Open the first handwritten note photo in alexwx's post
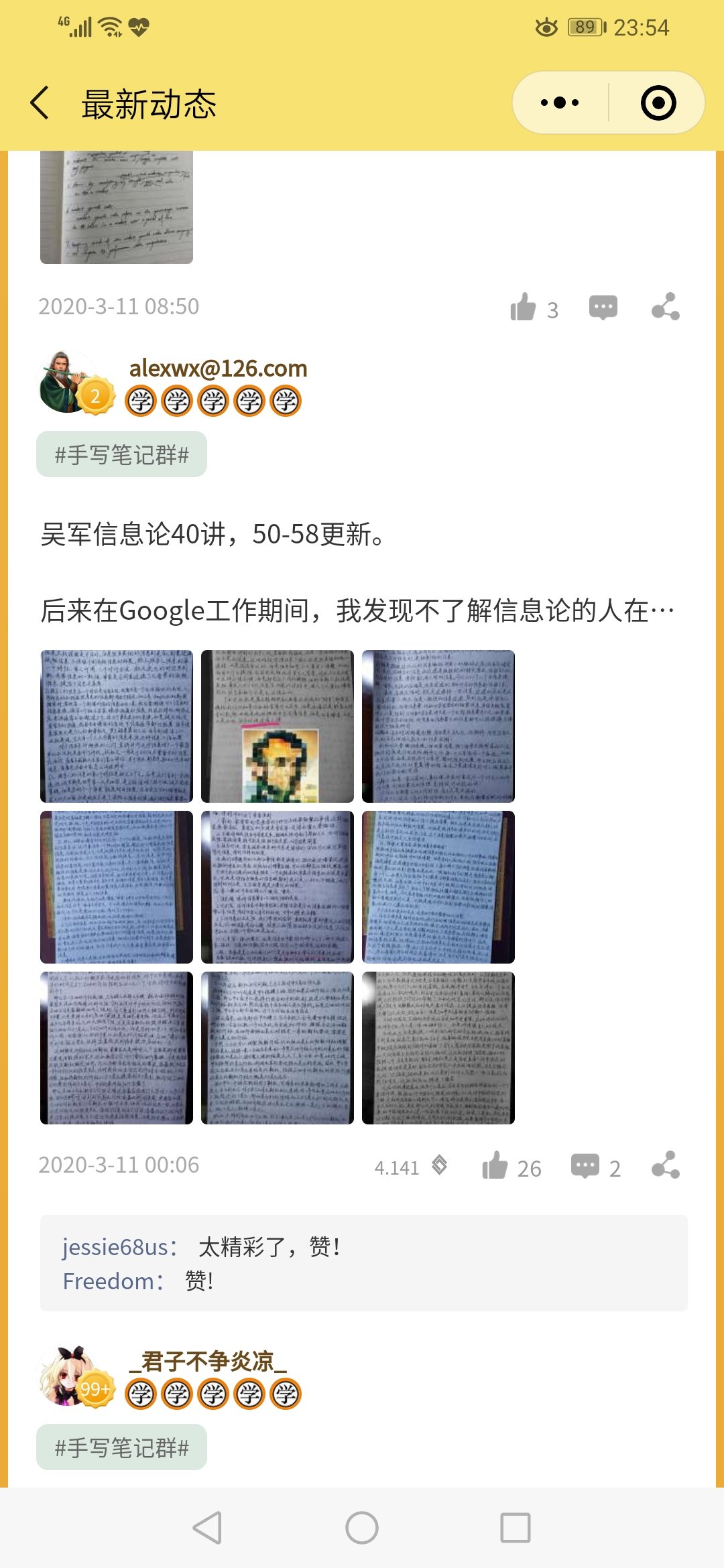This screenshot has width=724, height=1568. (117, 726)
